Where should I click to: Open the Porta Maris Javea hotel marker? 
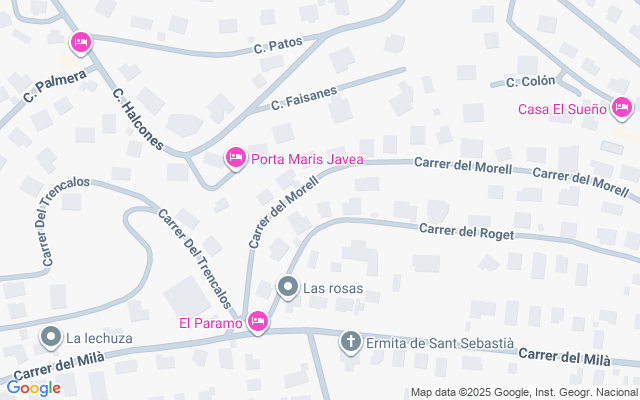tap(236, 158)
